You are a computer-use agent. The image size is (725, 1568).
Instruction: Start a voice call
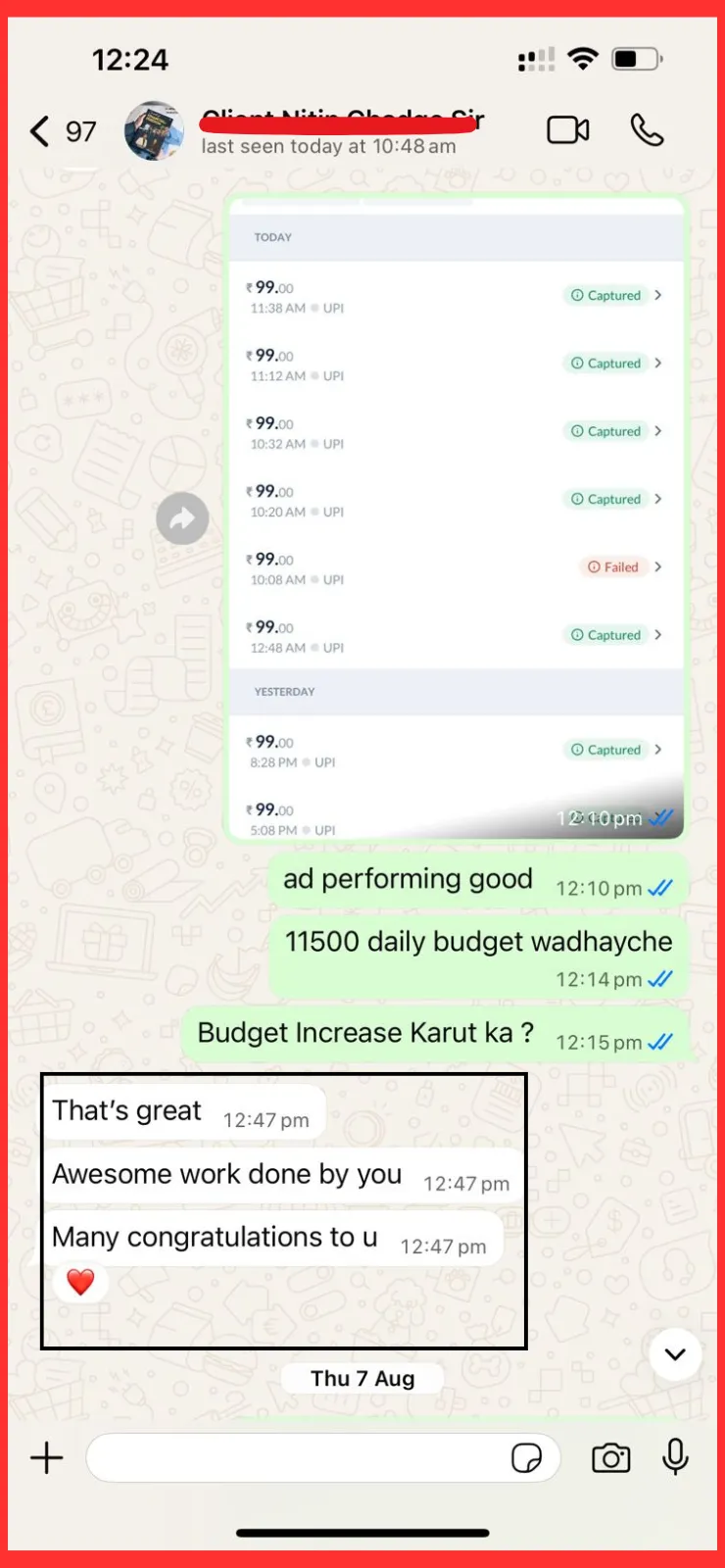[x=647, y=130]
